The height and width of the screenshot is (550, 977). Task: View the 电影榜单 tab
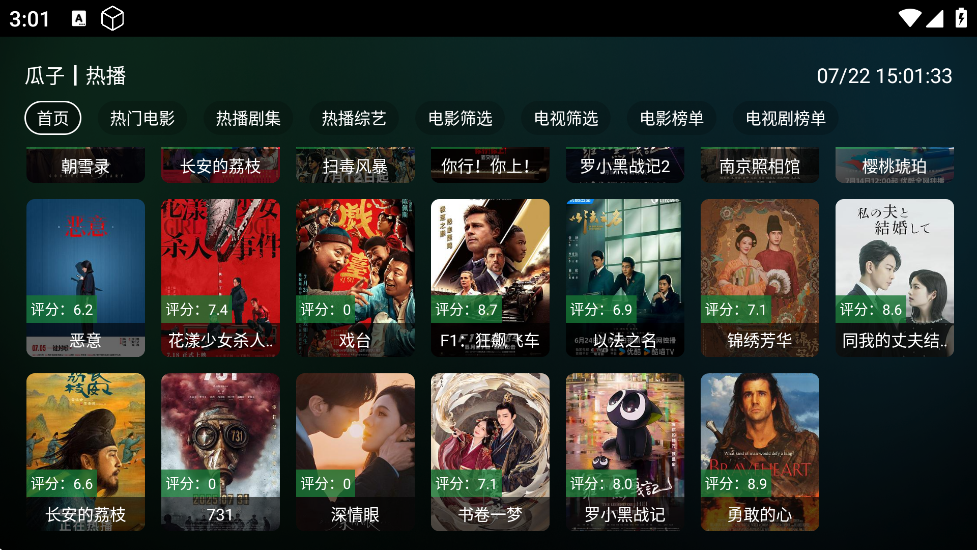pyautogui.click(x=672, y=118)
